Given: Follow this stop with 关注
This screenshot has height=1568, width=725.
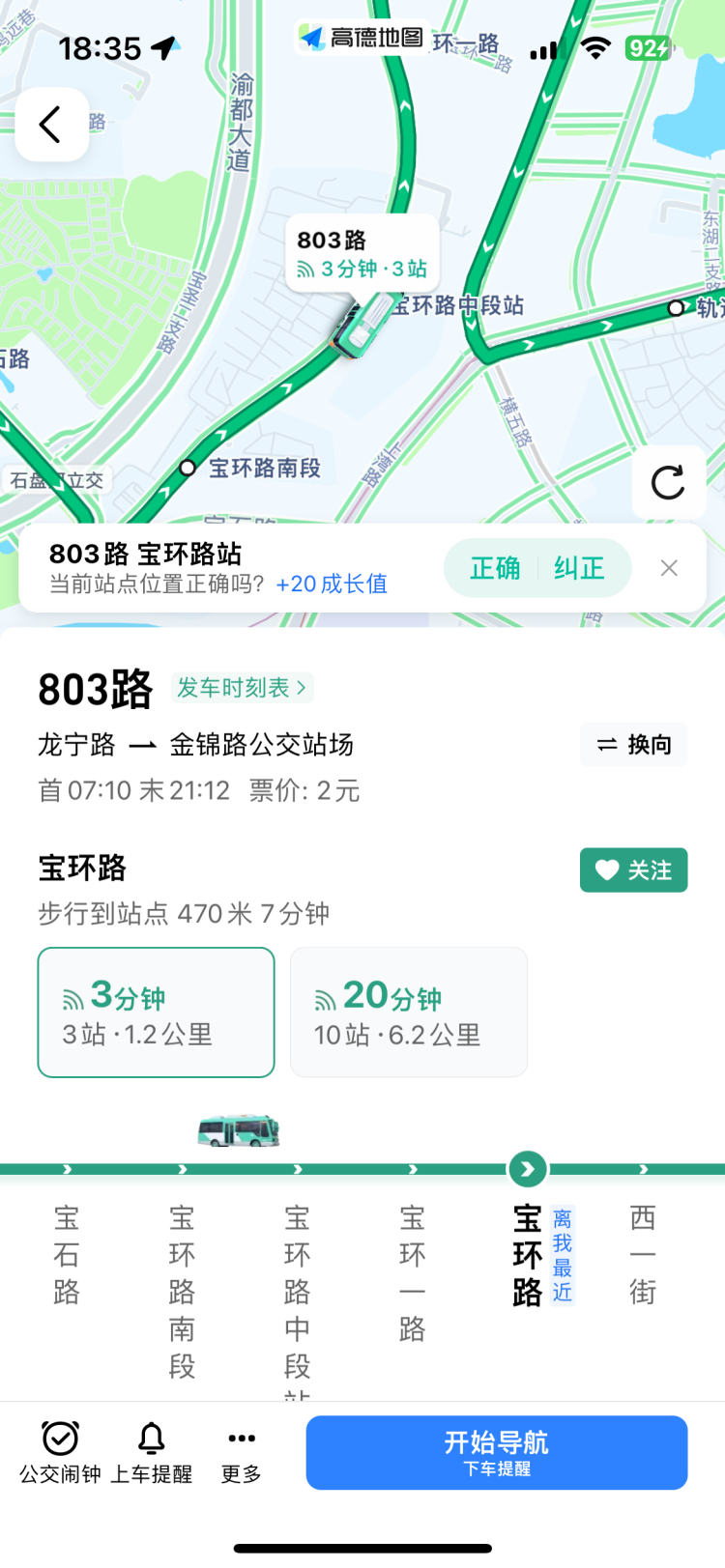Looking at the screenshot, I should [x=634, y=870].
